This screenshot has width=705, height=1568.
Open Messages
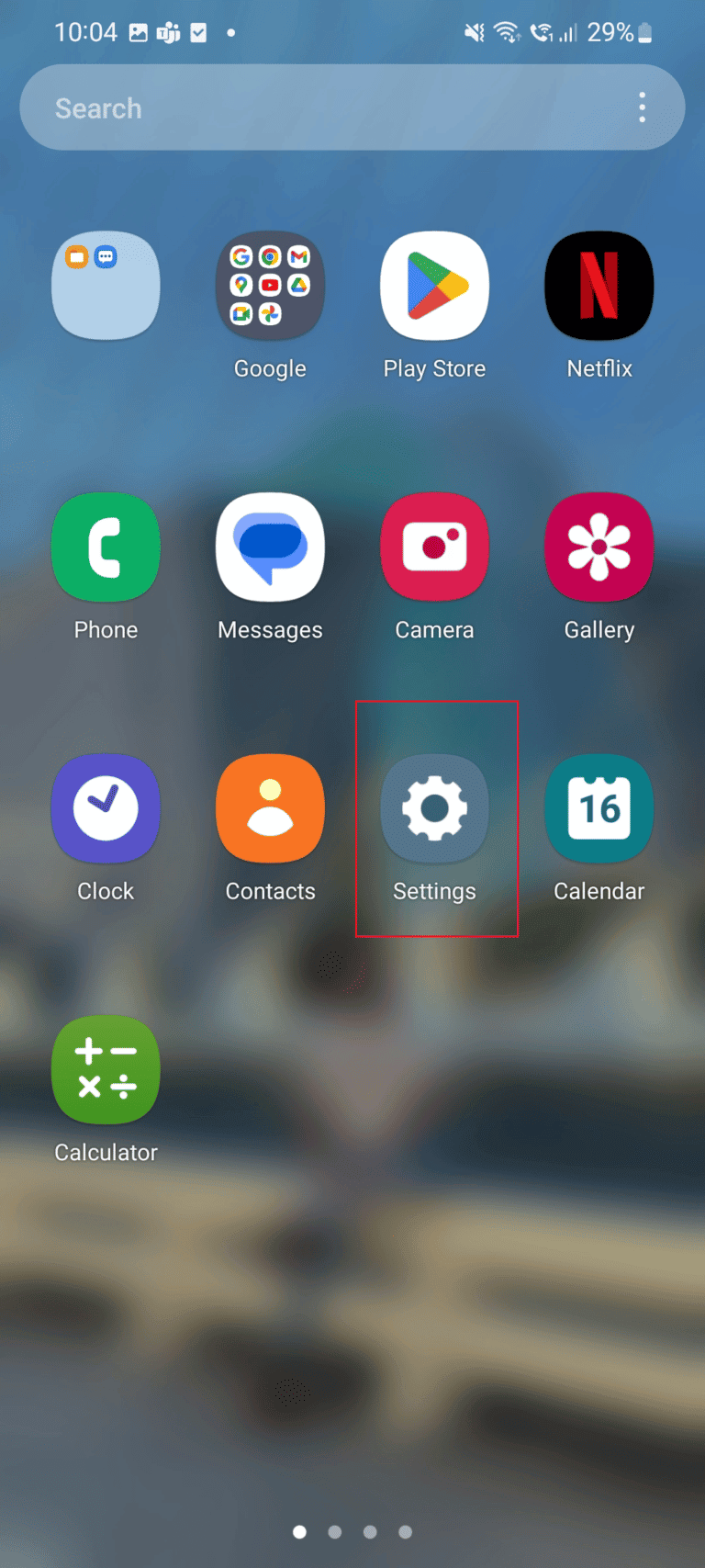click(x=270, y=547)
